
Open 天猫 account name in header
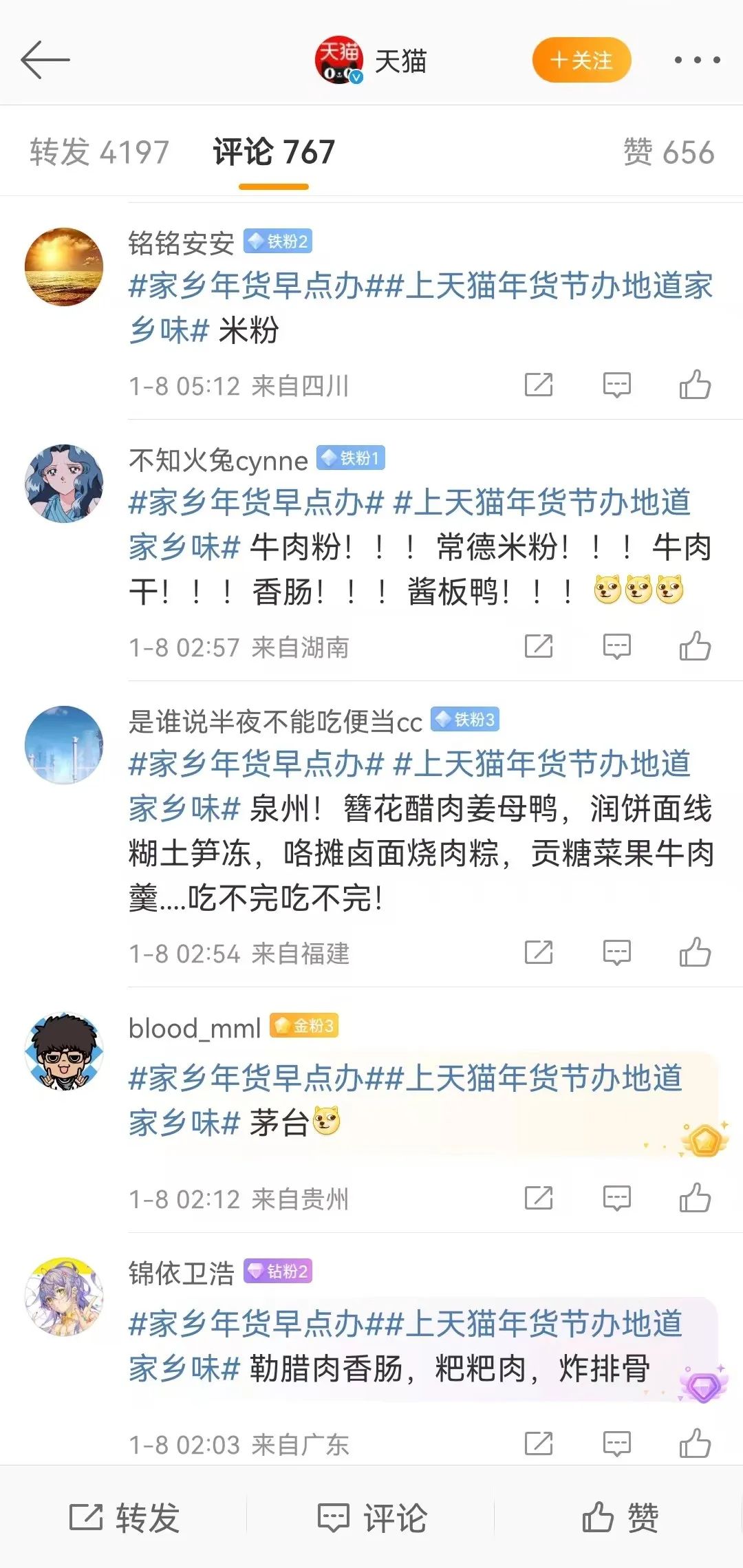(x=400, y=61)
